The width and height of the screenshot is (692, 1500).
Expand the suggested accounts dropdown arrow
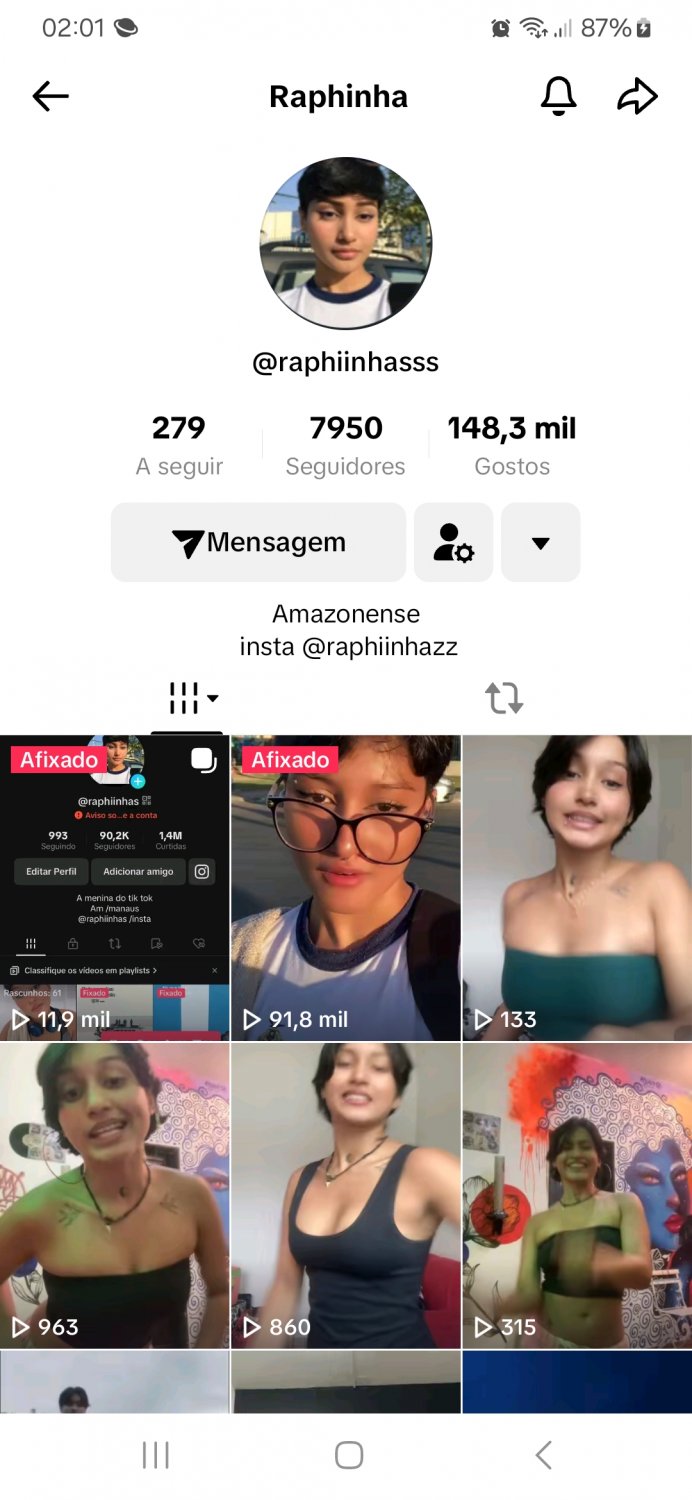click(540, 542)
